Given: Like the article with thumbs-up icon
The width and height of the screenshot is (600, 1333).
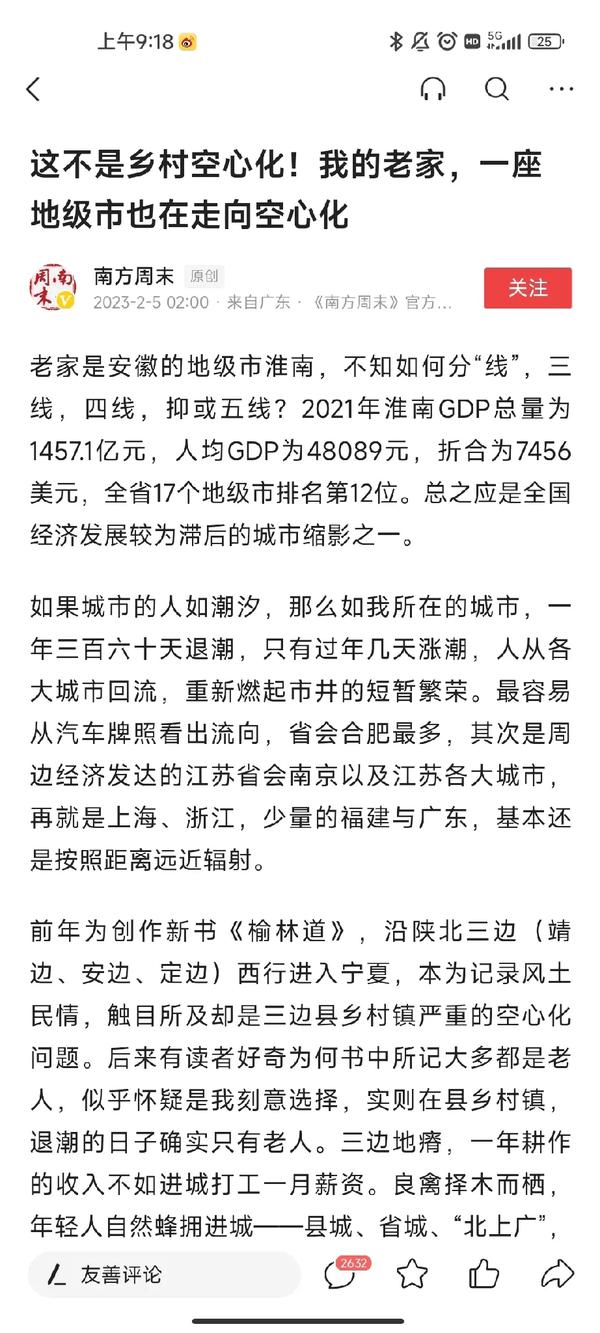Looking at the screenshot, I should [484, 1273].
